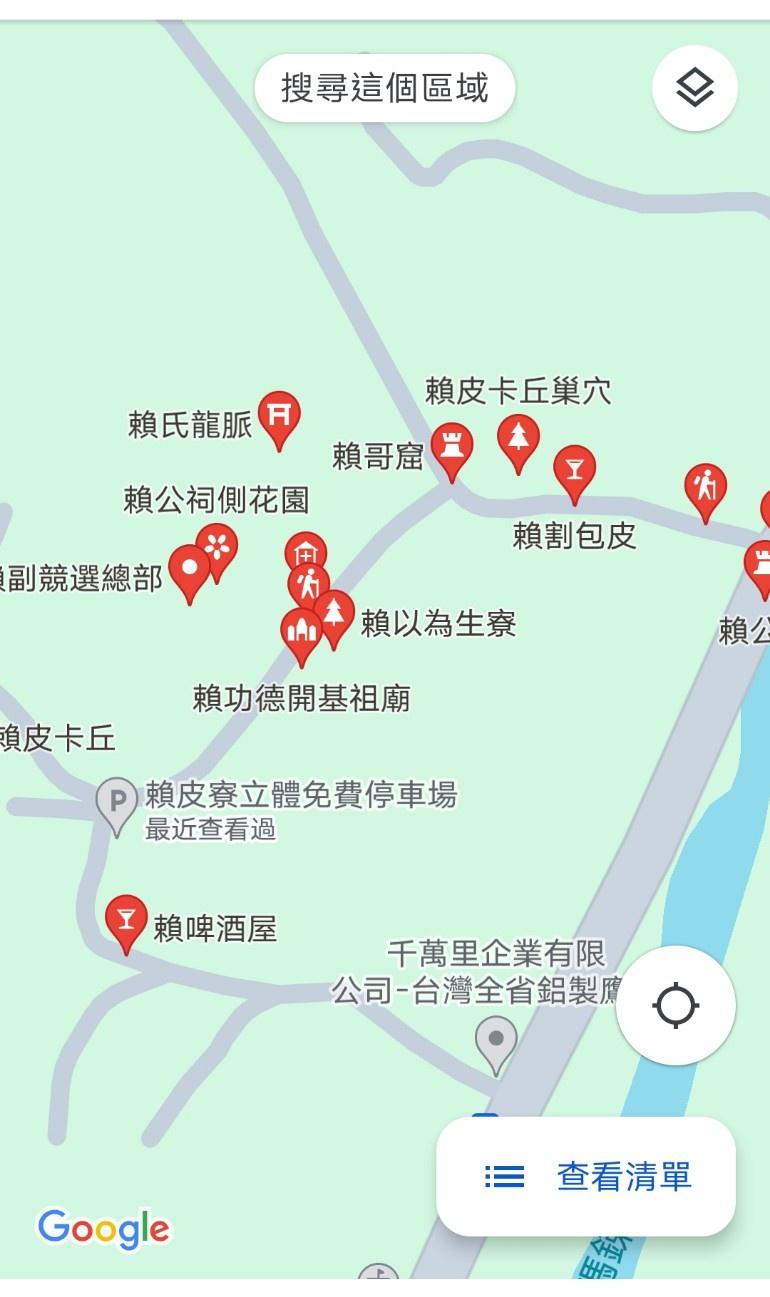Tap the 賴皮卡丘巢穴 tree pin

pos(518,438)
